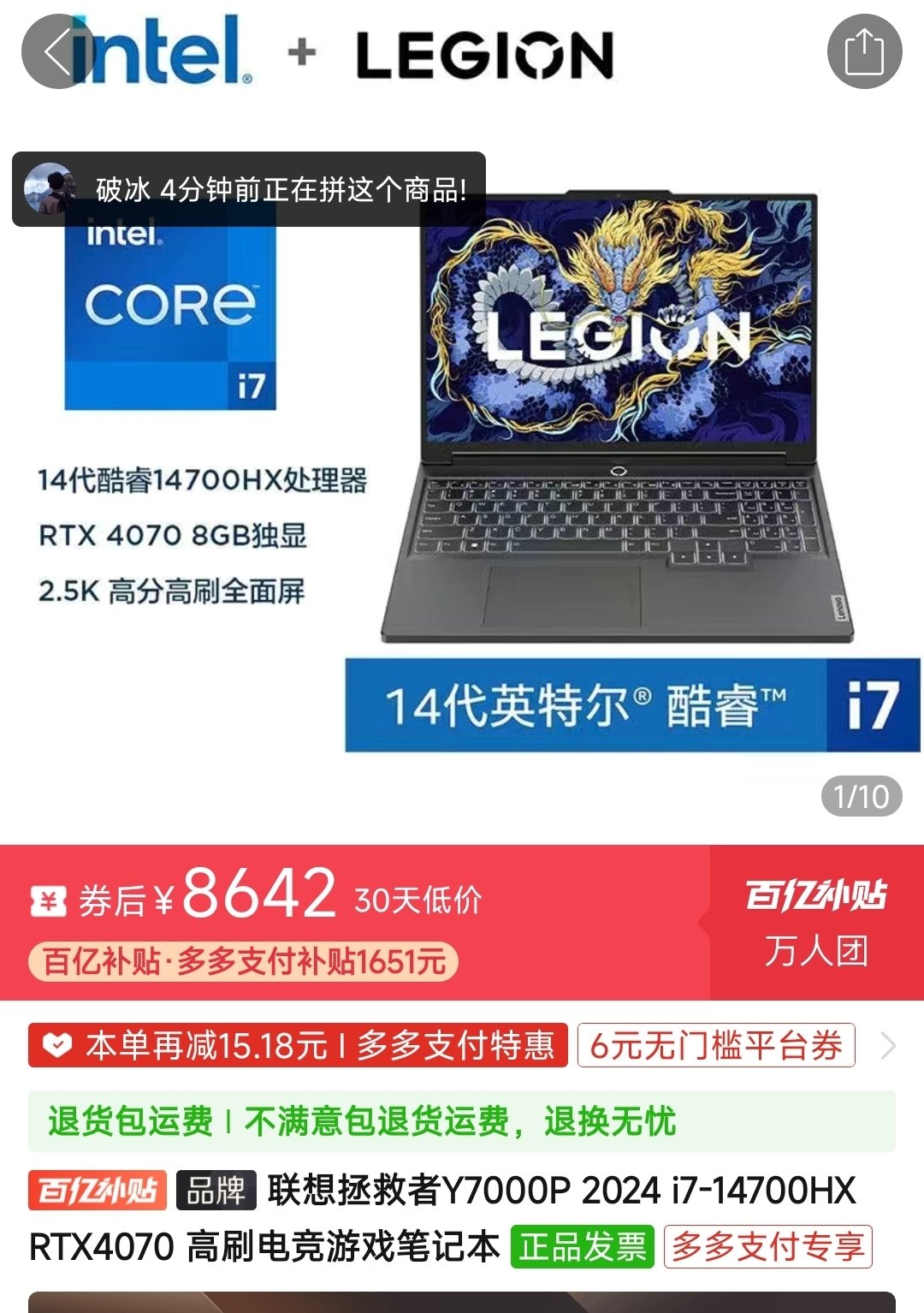Claim the 6元无门槛平台券 coupon
924x1313 pixels.
[x=716, y=1045]
